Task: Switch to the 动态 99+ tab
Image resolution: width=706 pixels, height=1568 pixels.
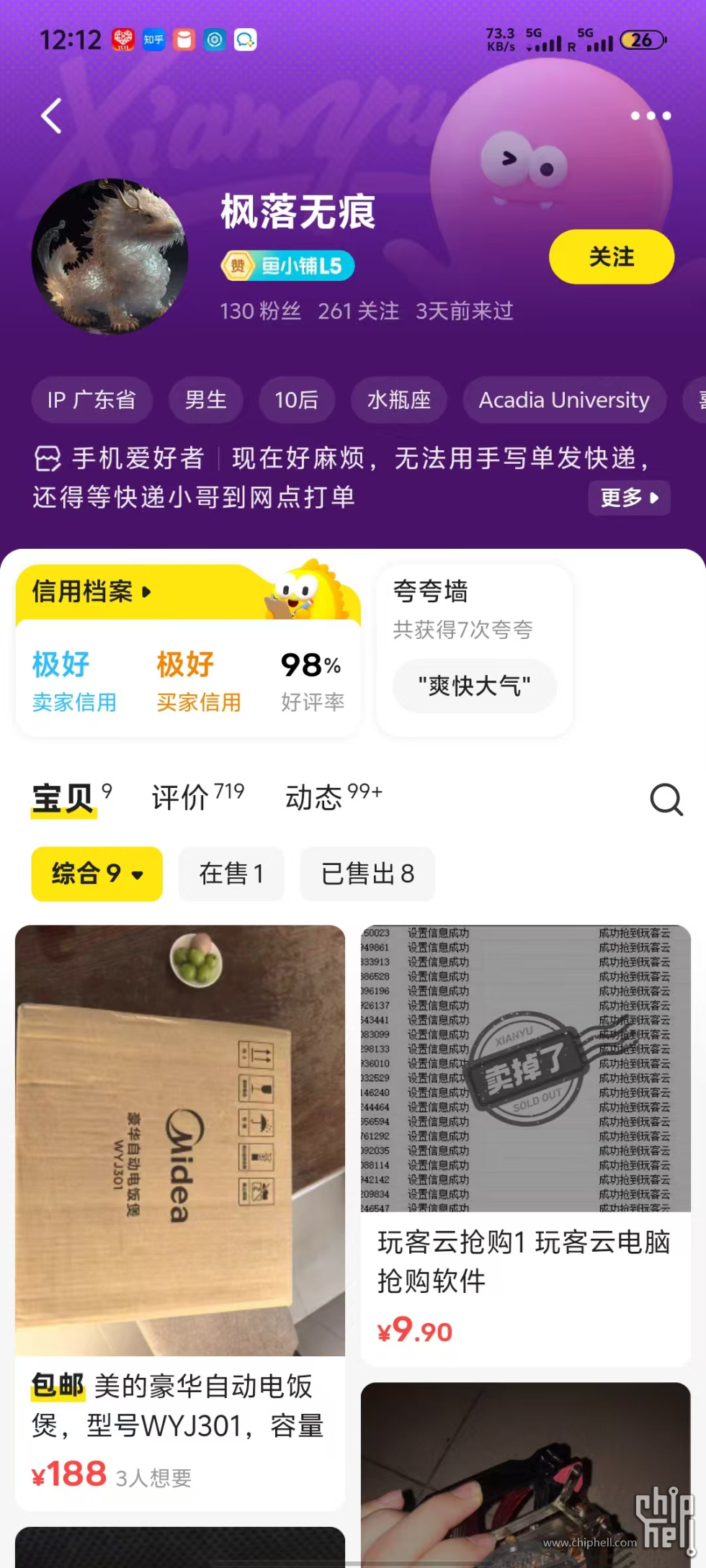Action: 333,797
